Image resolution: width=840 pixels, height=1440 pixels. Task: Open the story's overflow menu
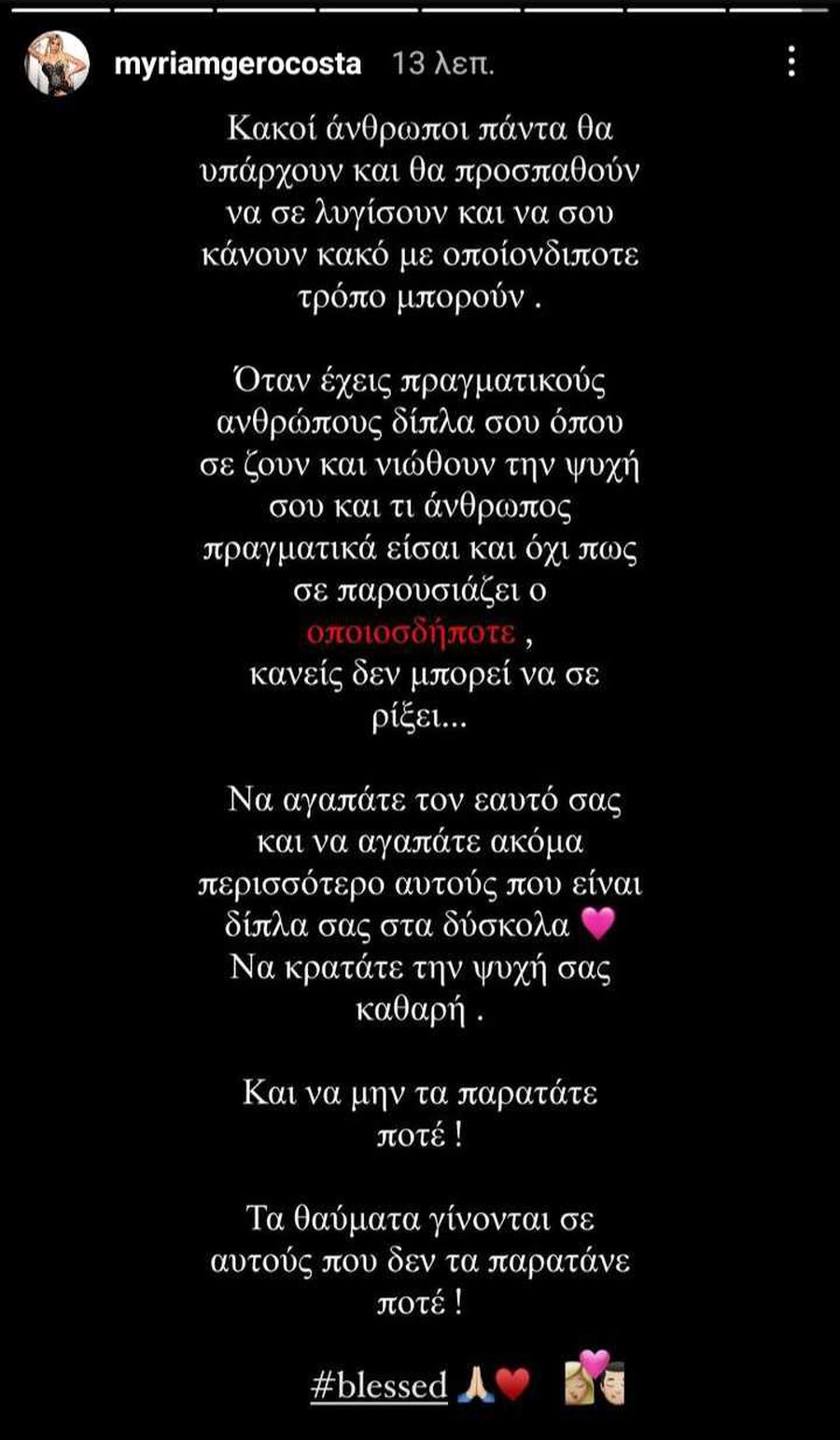click(791, 63)
